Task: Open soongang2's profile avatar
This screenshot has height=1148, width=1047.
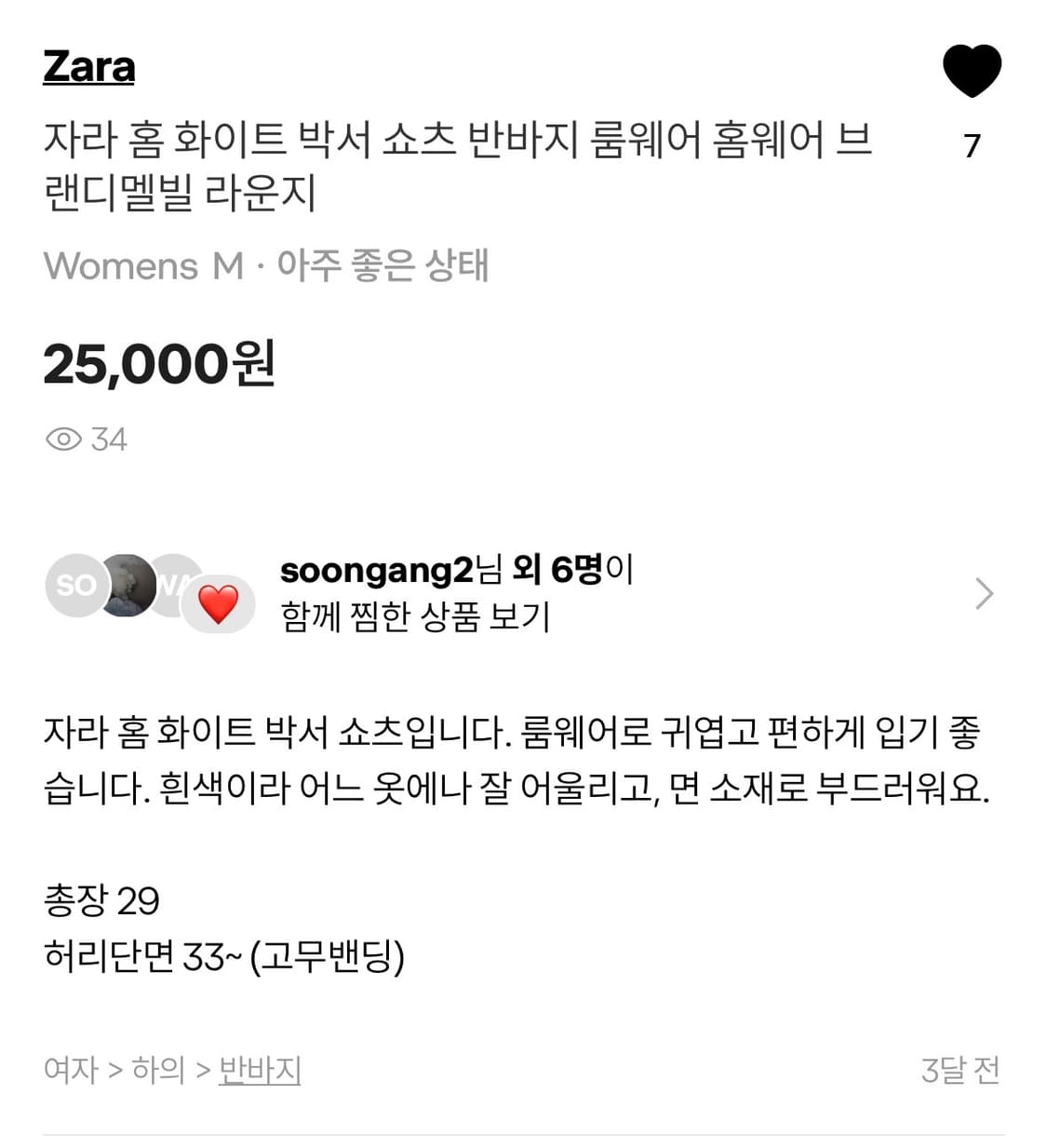Action: coord(74,587)
